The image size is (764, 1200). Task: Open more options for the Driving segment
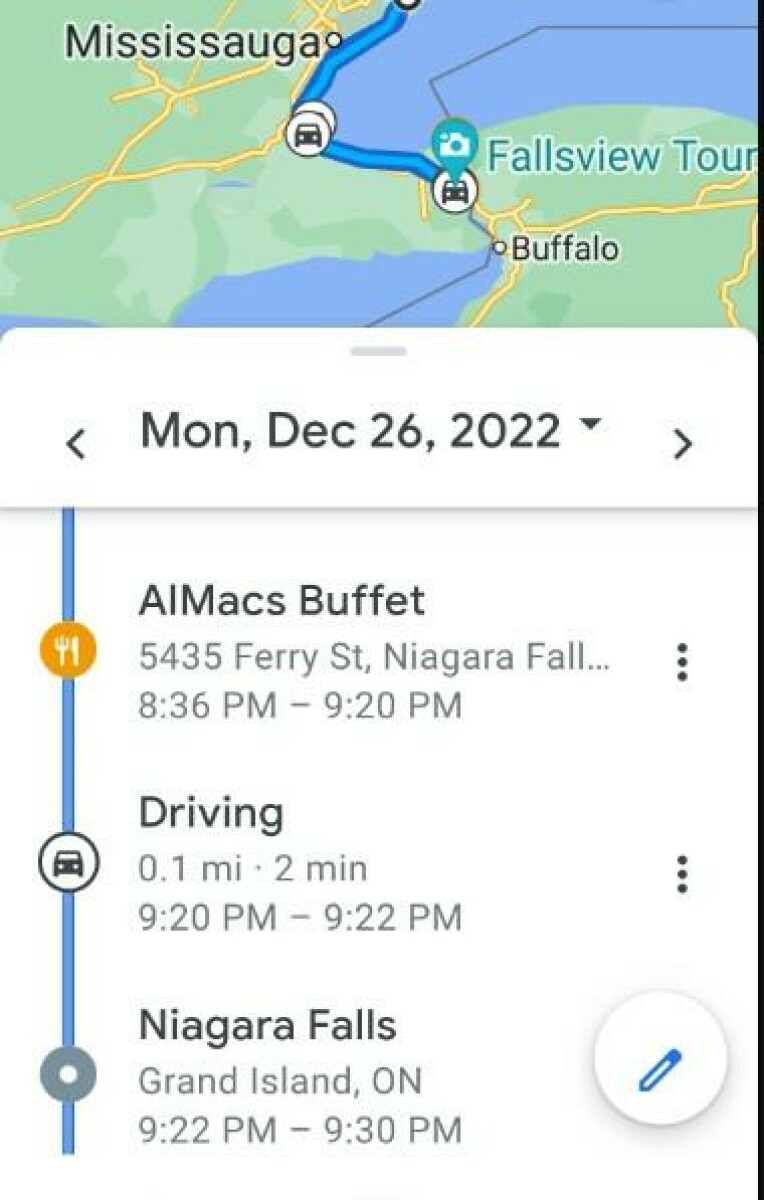coord(682,874)
